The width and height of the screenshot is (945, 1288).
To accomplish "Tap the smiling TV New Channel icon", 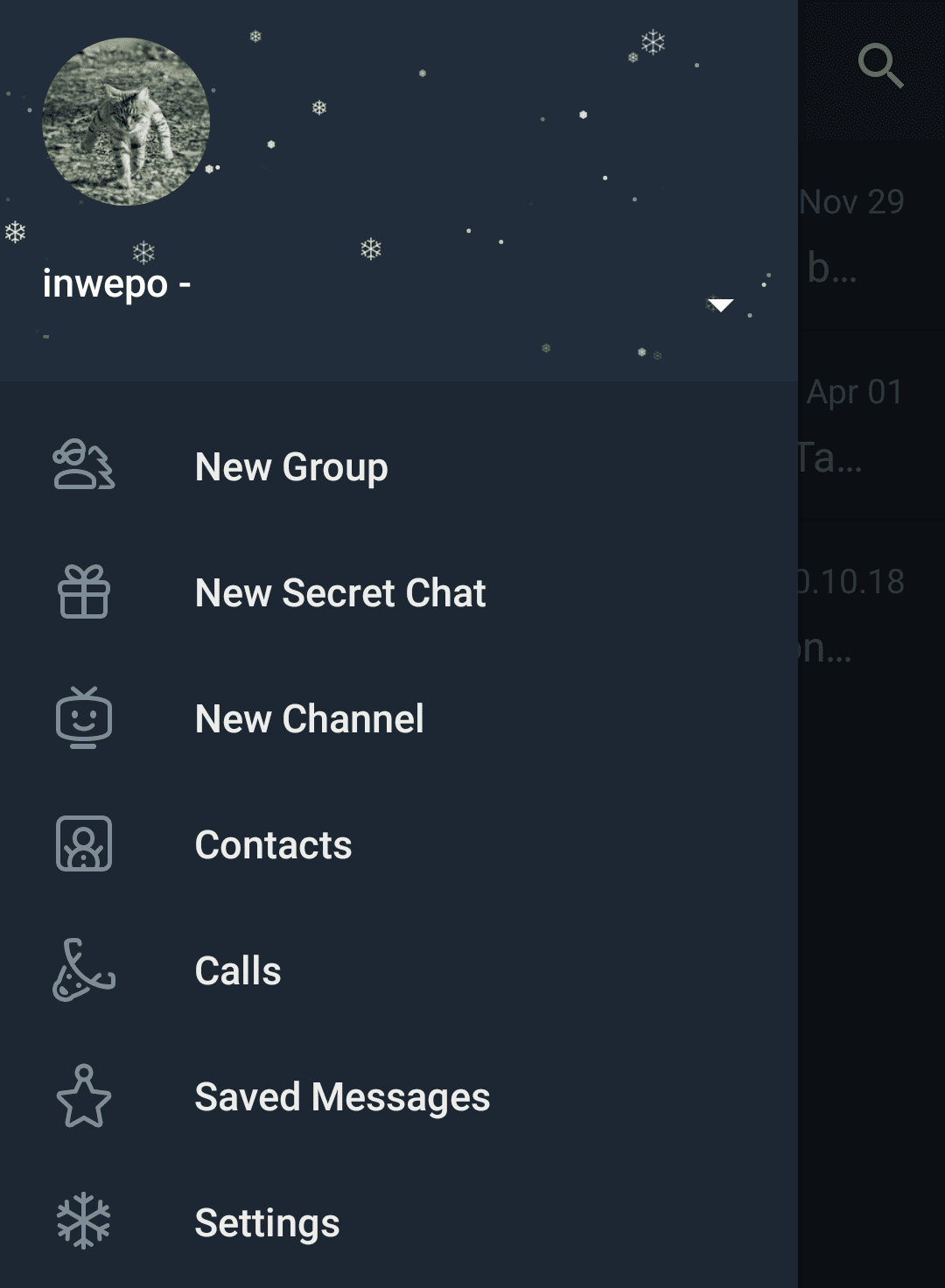I will point(83,718).
